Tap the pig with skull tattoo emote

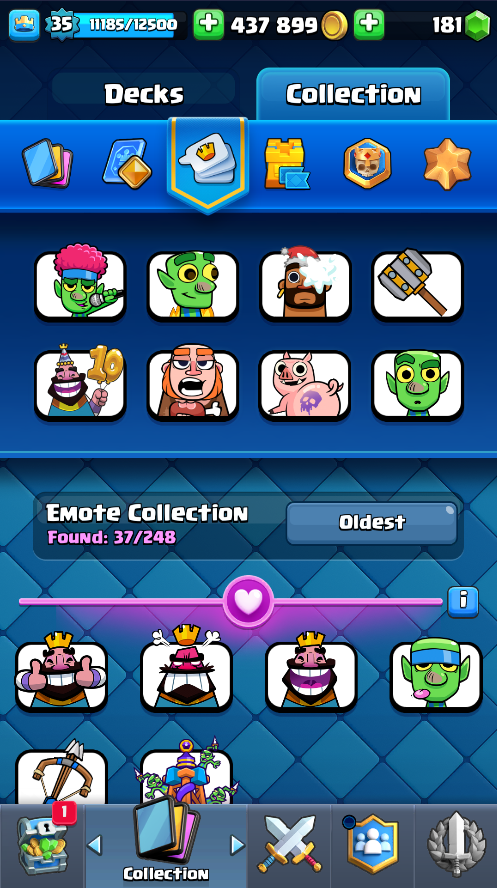click(x=305, y=385)
